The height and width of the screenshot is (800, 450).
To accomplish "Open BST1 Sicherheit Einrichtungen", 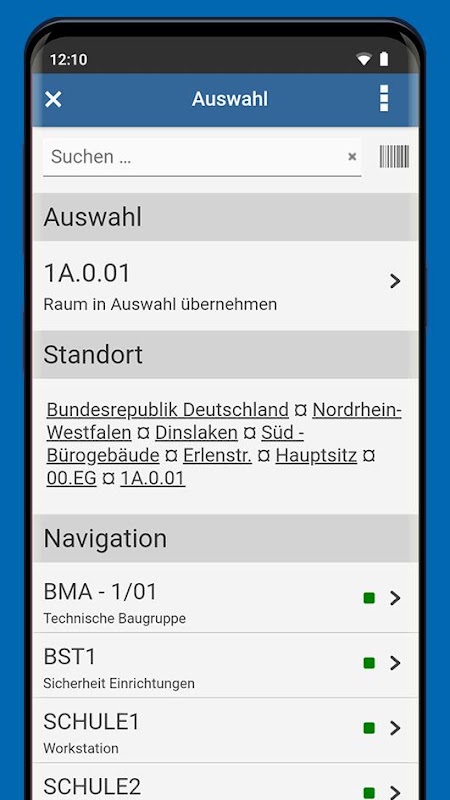I will (225, 665).
